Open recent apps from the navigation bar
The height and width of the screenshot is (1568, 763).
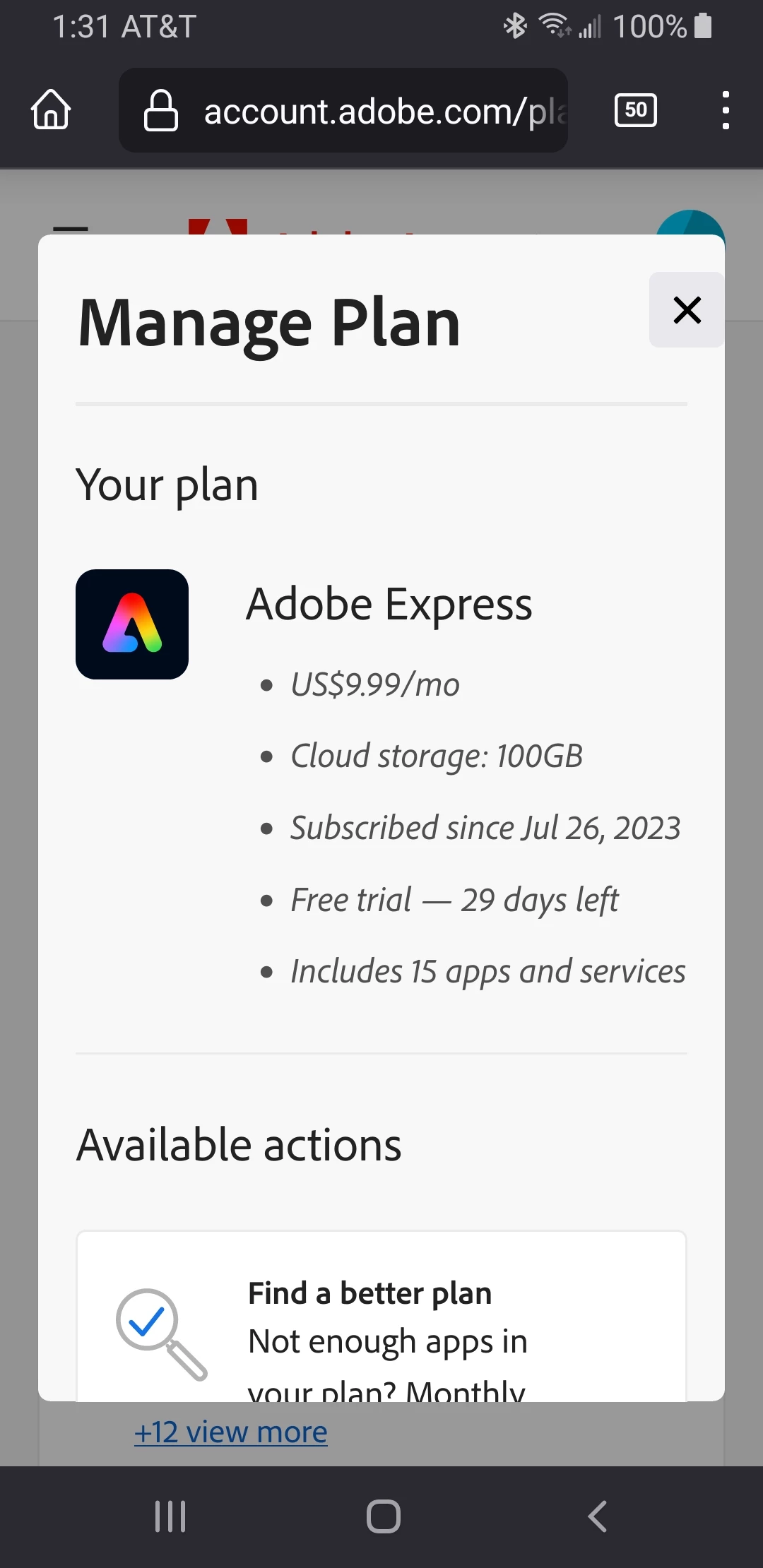click(x=170, y=1516)
